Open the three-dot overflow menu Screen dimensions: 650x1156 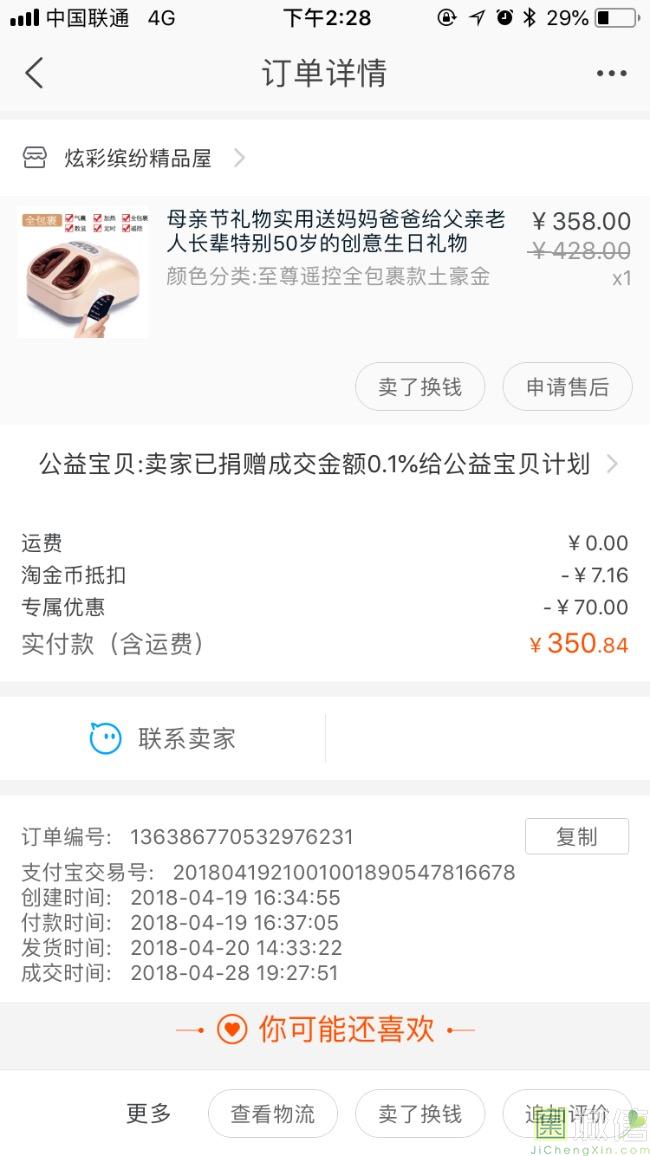pos(611,73)
